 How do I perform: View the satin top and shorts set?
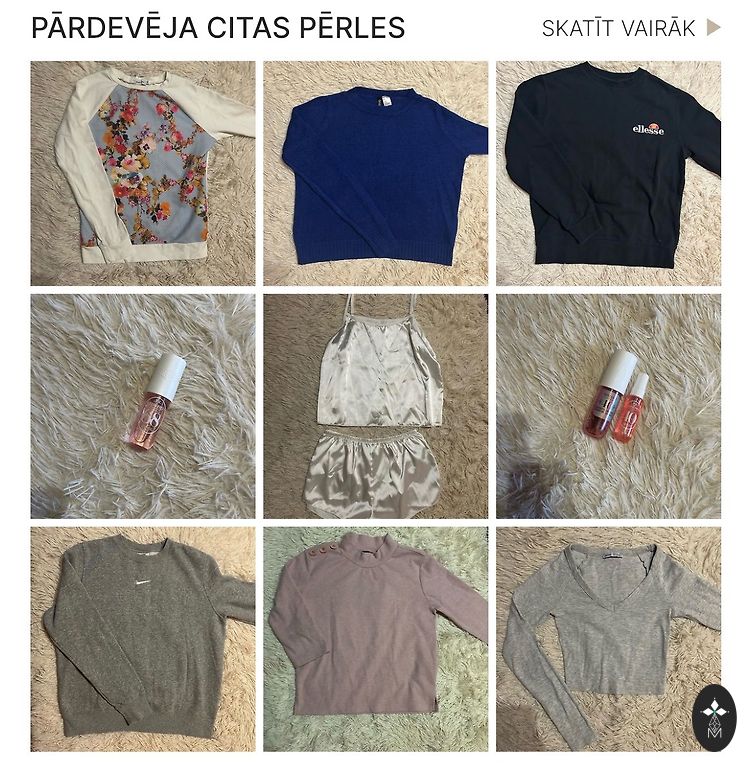pyautogui.click(x=375, y=406)
